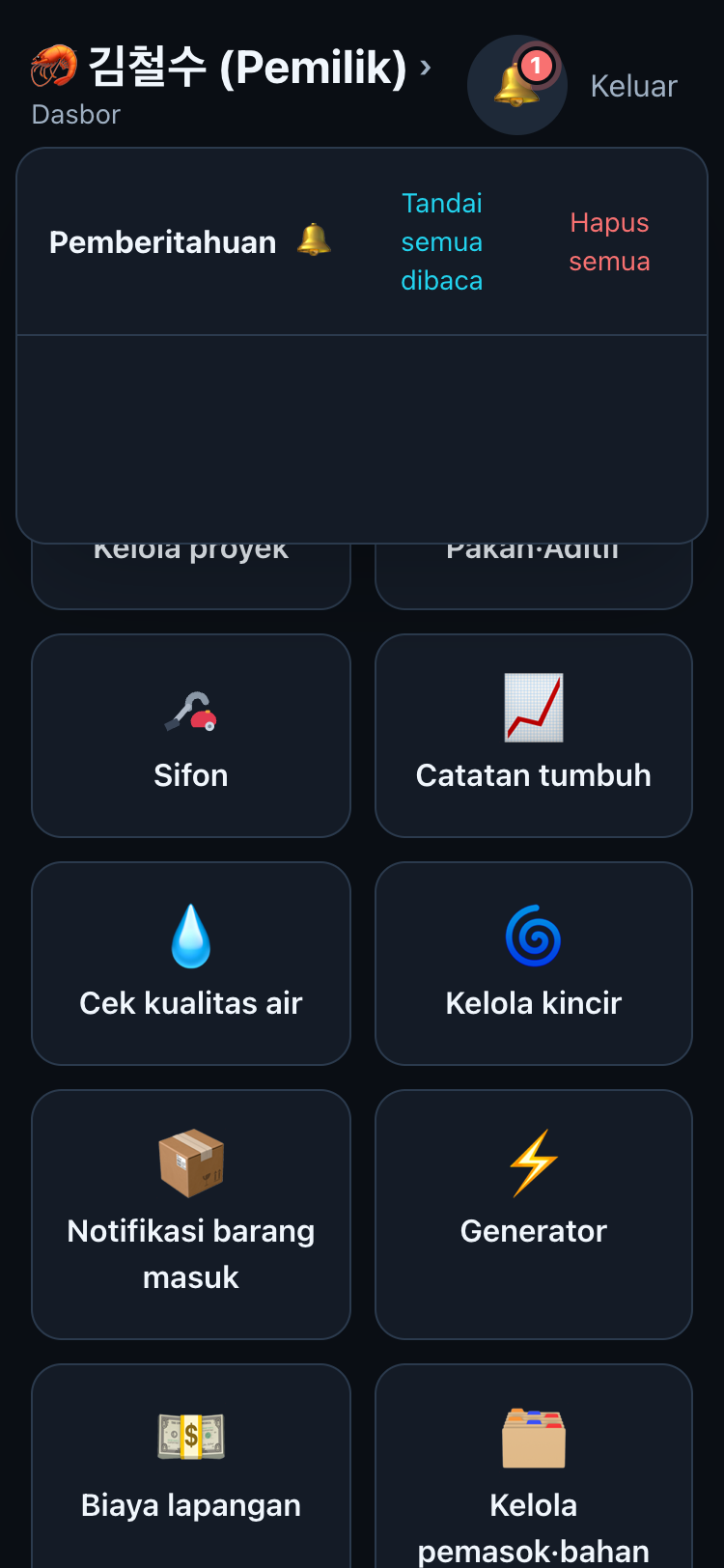Open Cek kualitas air
Image resolution: width=724 pixels, height=1568 pixels.
pyautogui.click(x=191, y=964)
